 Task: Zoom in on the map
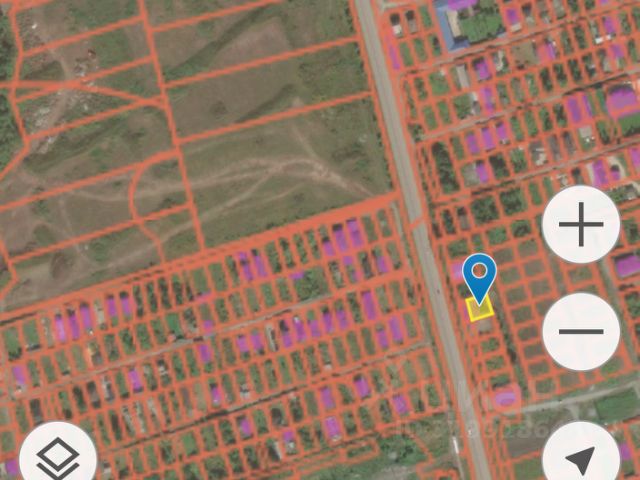[x=581, y=226]
